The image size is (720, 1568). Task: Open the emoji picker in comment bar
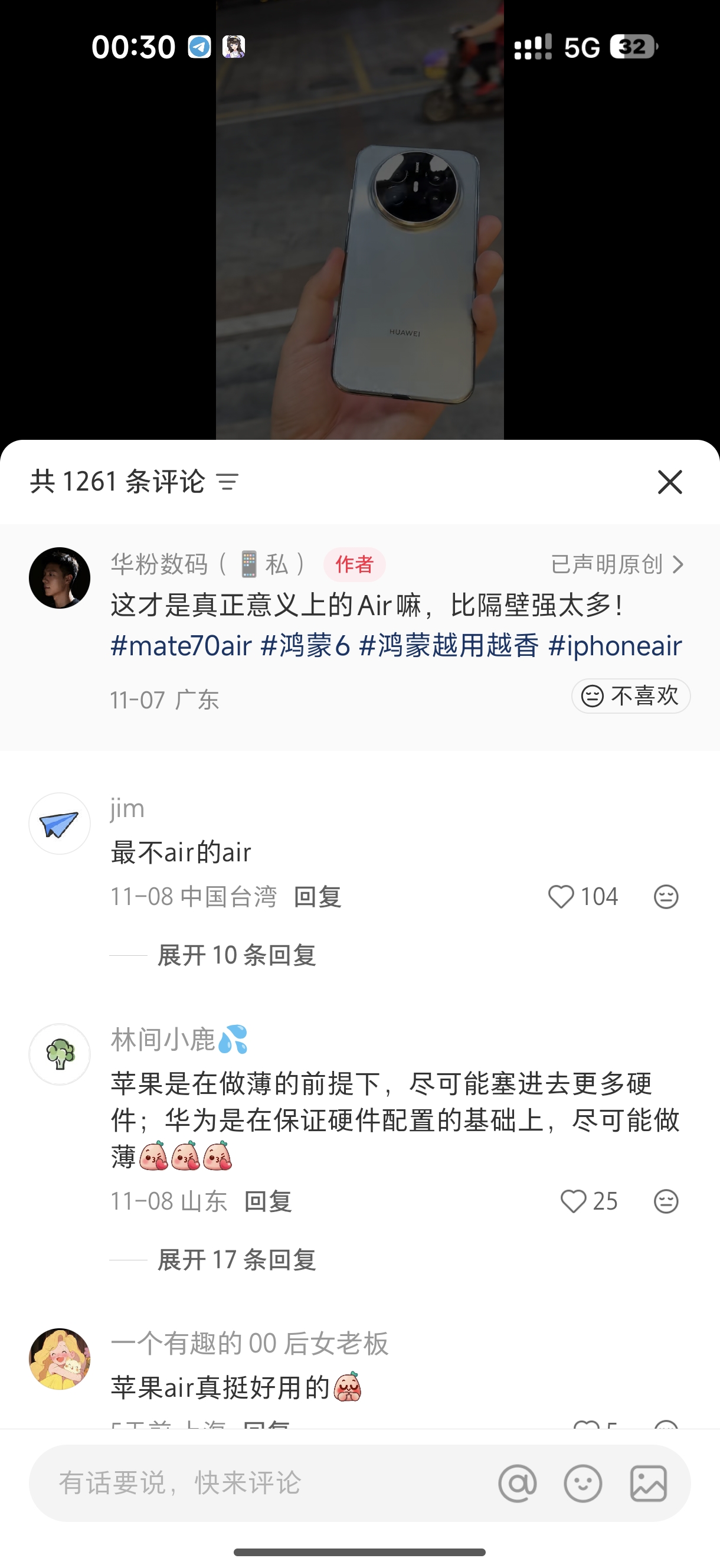[x=582, y=1484]
